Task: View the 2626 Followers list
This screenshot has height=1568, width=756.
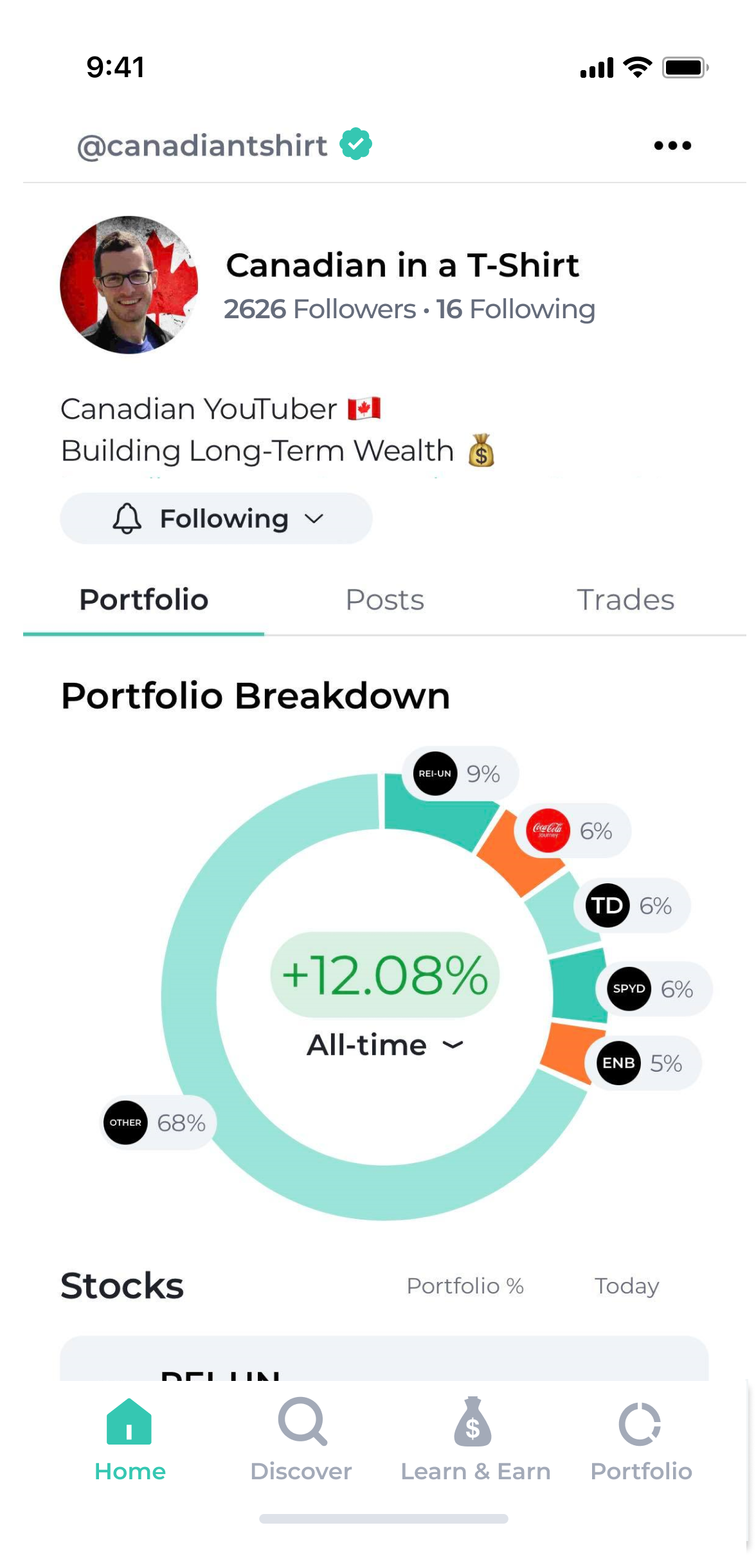Action: 319,309
